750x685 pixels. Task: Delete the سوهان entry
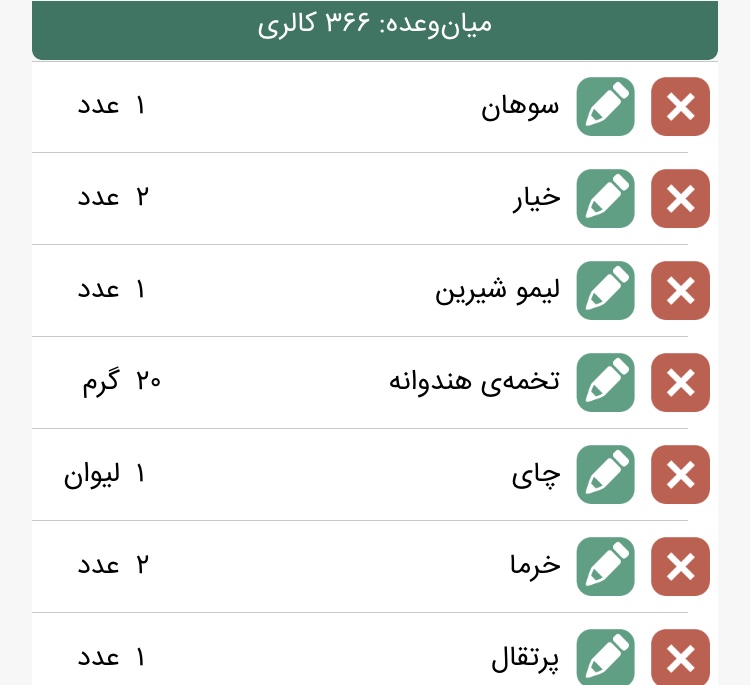[x=680, y=106]
